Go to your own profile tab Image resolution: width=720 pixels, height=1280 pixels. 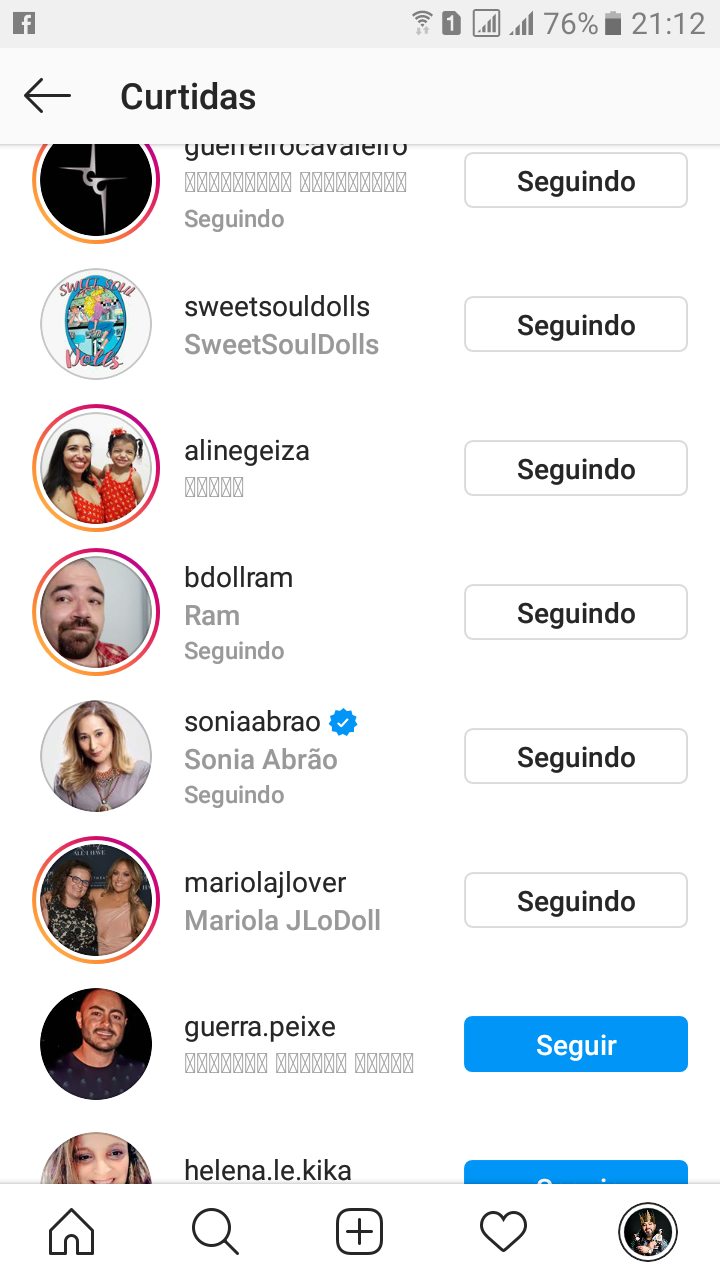(648, 1231)
